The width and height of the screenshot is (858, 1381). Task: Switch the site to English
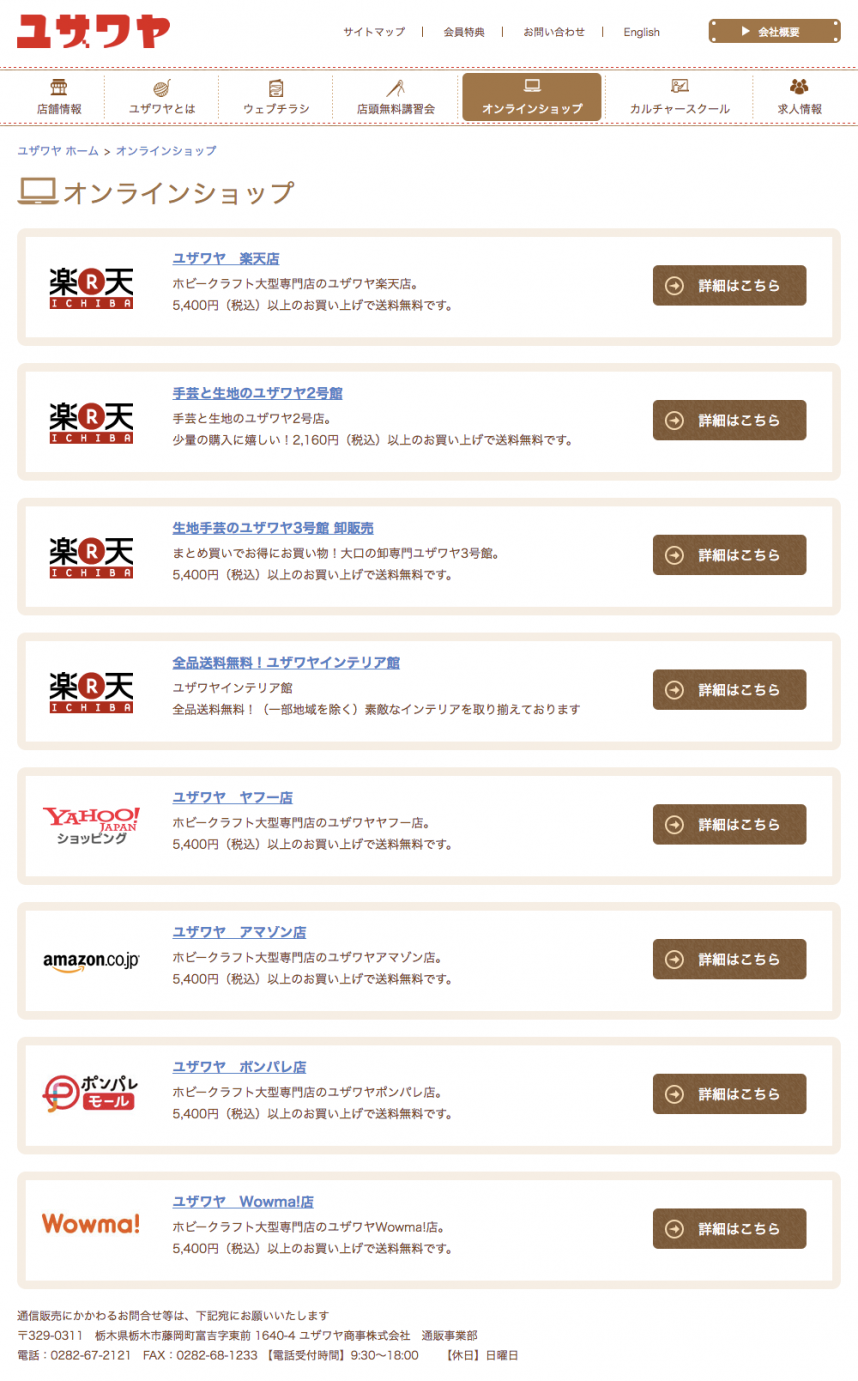pos(641,32)
